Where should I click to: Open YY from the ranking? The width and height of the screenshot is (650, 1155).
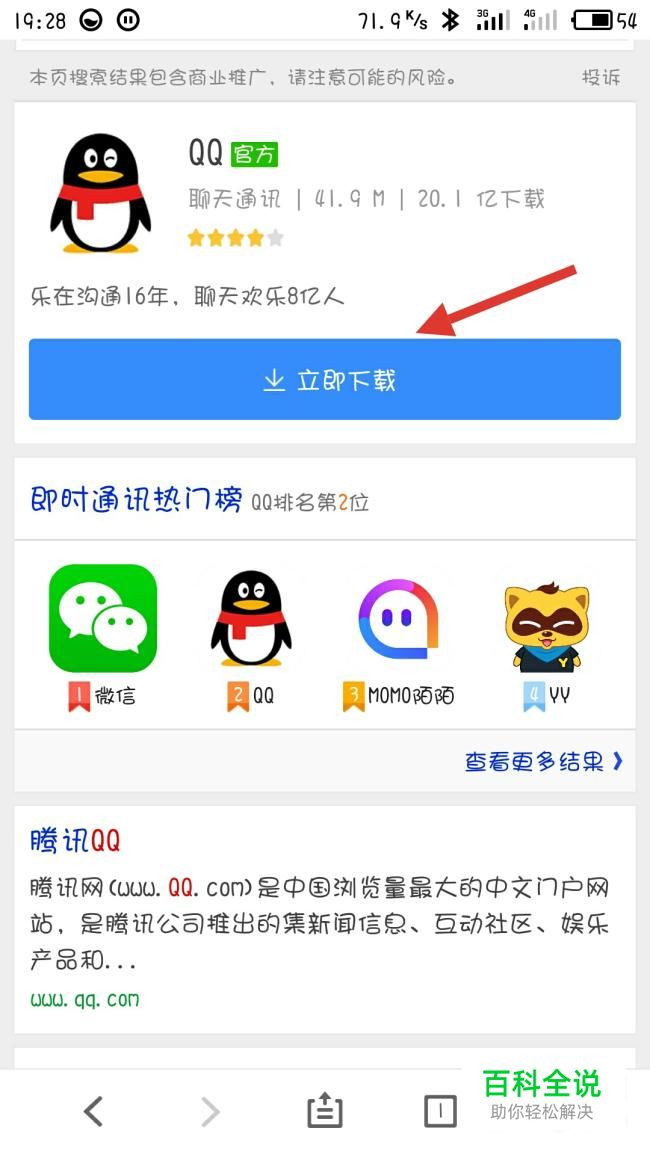(x=545, y=618)
